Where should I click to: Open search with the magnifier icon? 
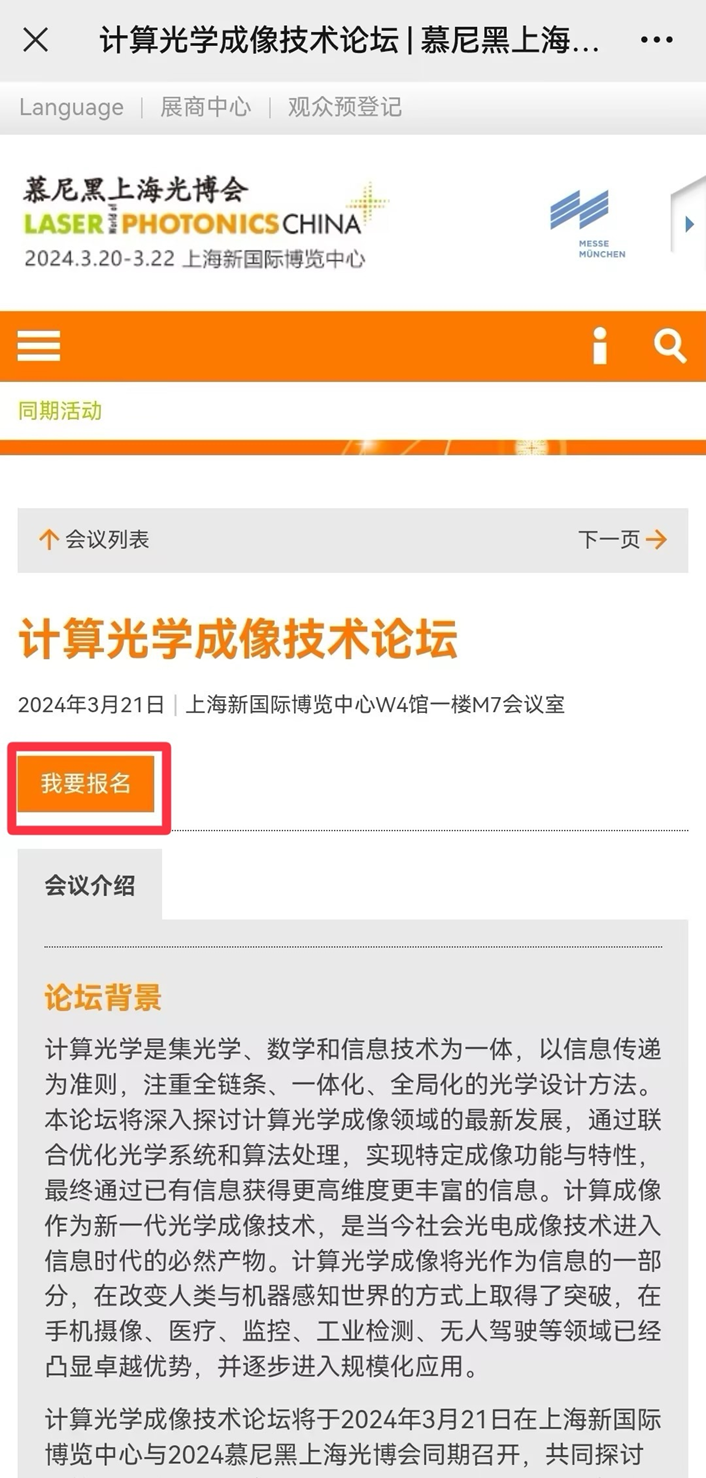click(670, 346)
